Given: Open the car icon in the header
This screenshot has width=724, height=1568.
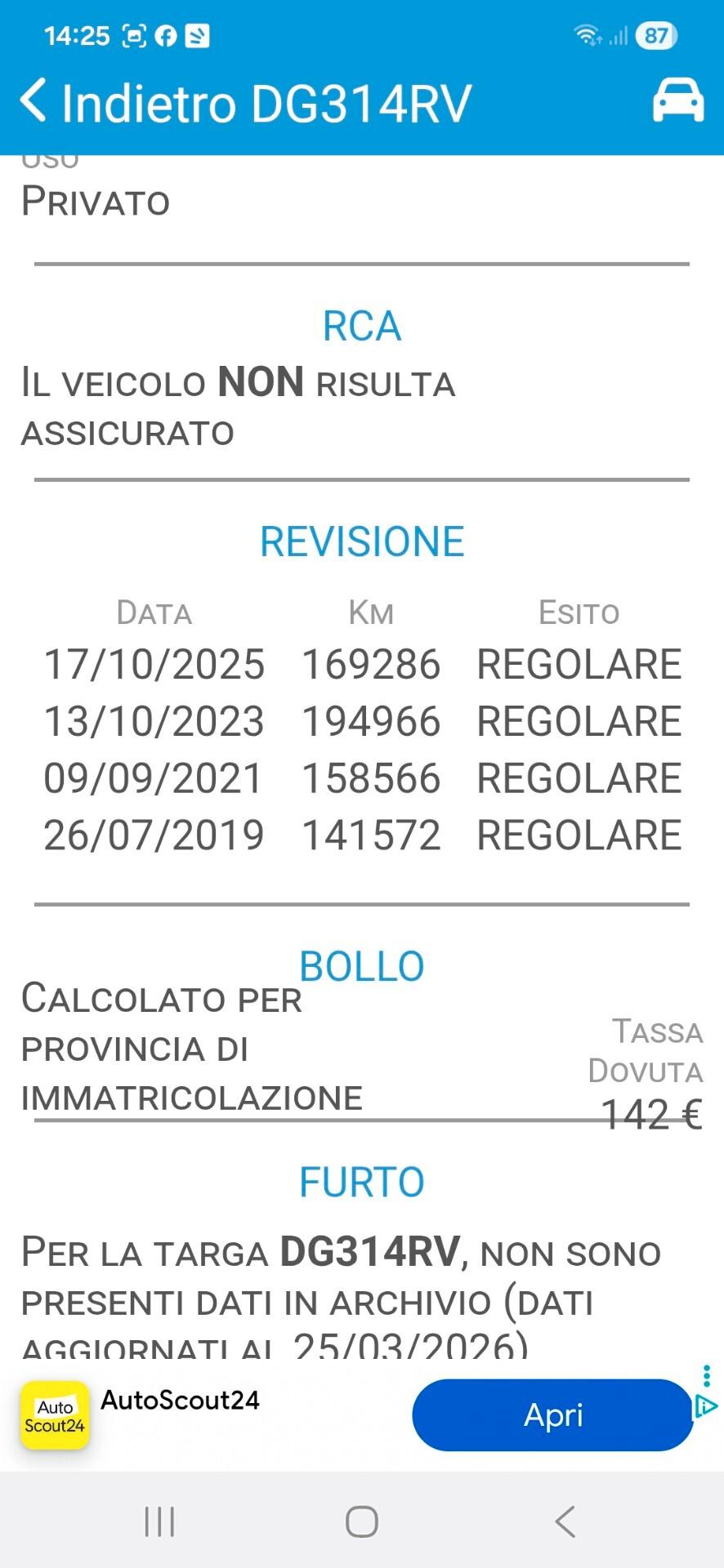Looking at the screenshot, I should tap(678, 100).
